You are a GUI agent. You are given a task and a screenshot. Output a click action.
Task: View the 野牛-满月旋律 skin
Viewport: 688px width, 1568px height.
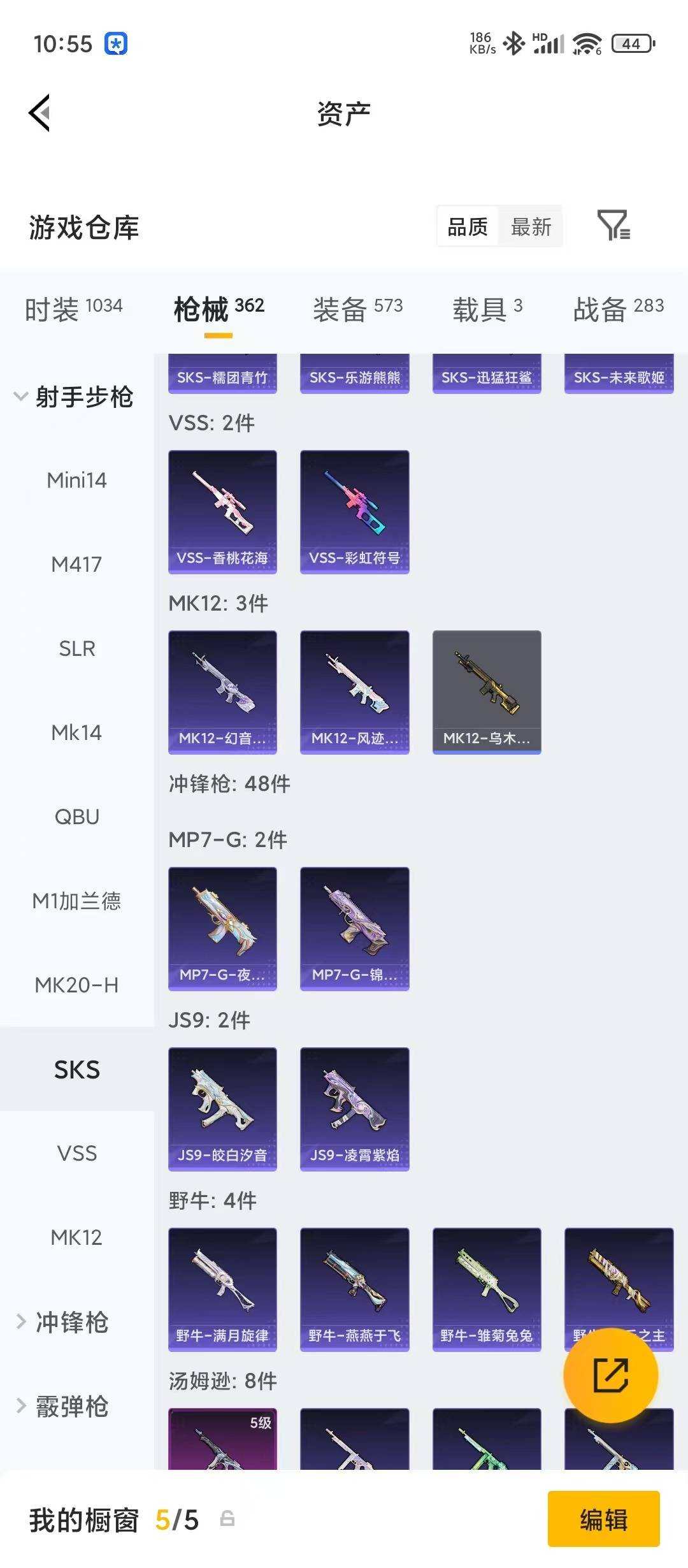click(x=222, y=1289)
